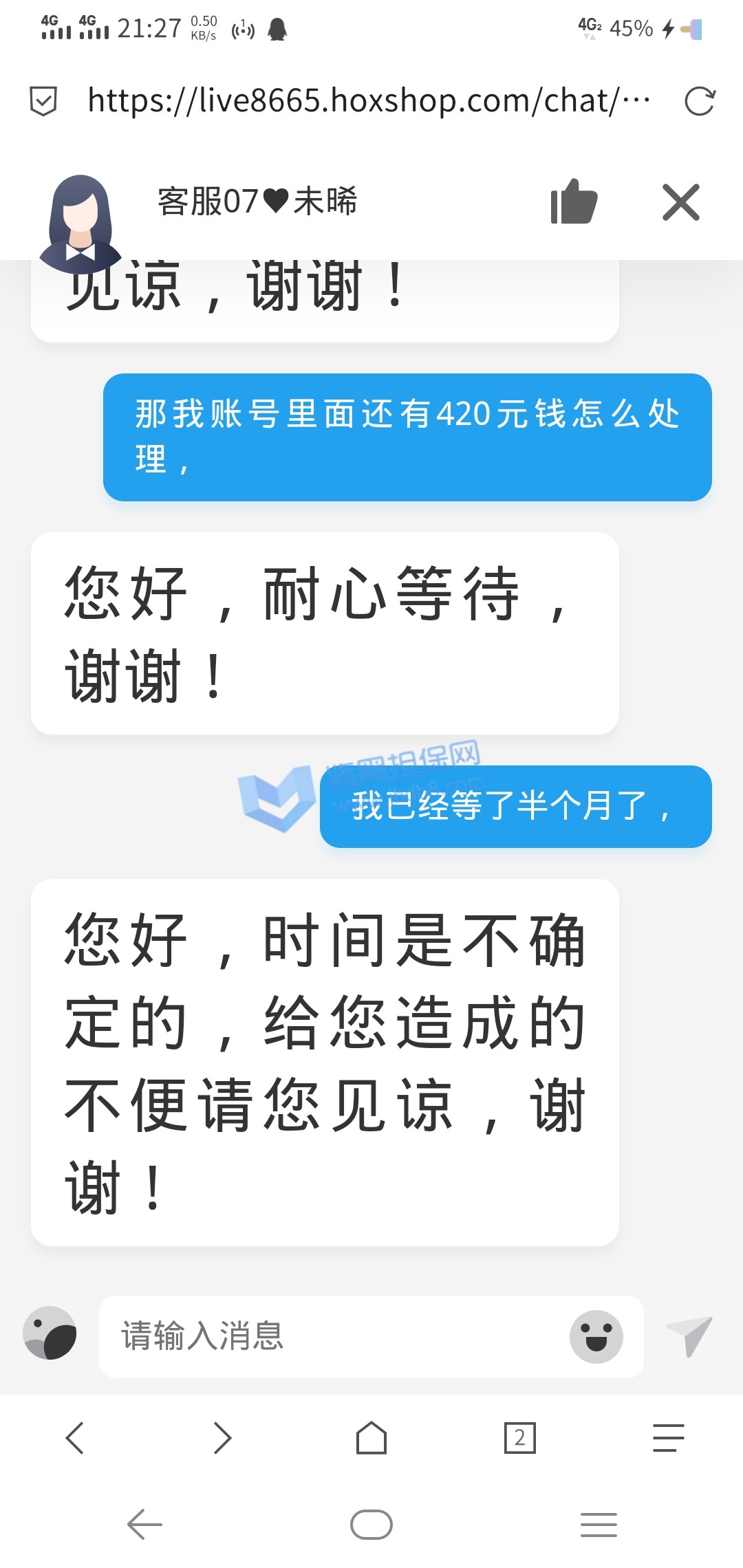Open the browser home page

[x=371, y=1437]
